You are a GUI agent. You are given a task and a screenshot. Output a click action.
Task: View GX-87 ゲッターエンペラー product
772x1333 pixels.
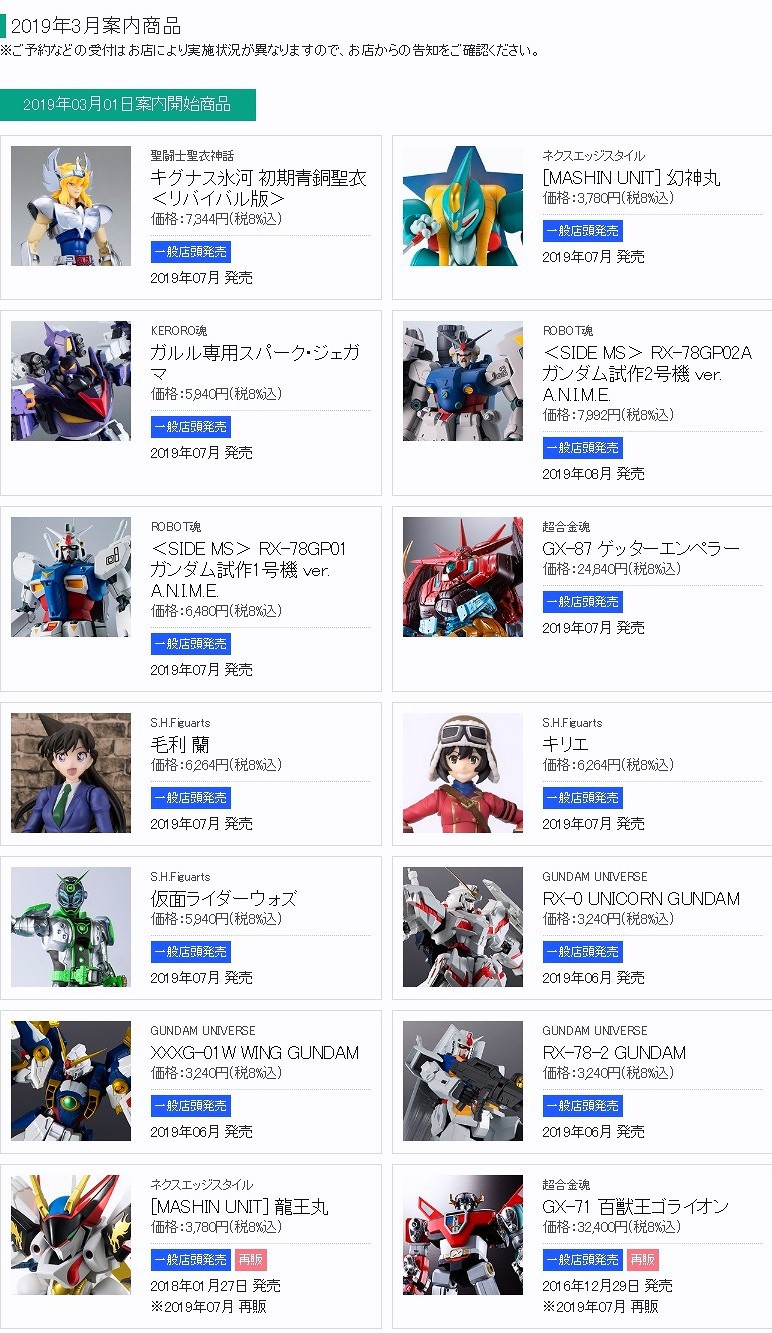(641, 549)
